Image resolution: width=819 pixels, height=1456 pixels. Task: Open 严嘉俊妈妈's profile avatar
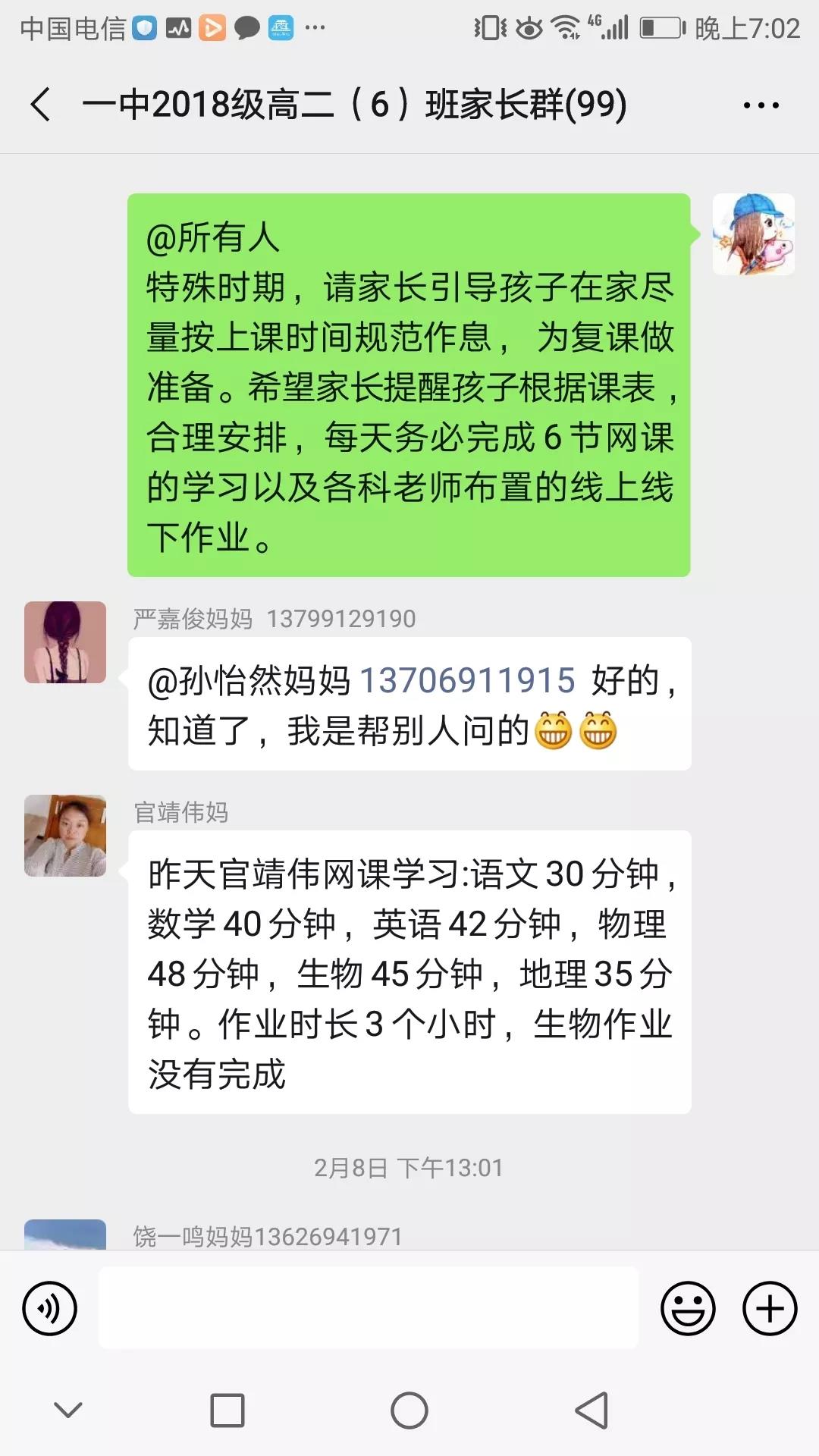coord(65,642)
